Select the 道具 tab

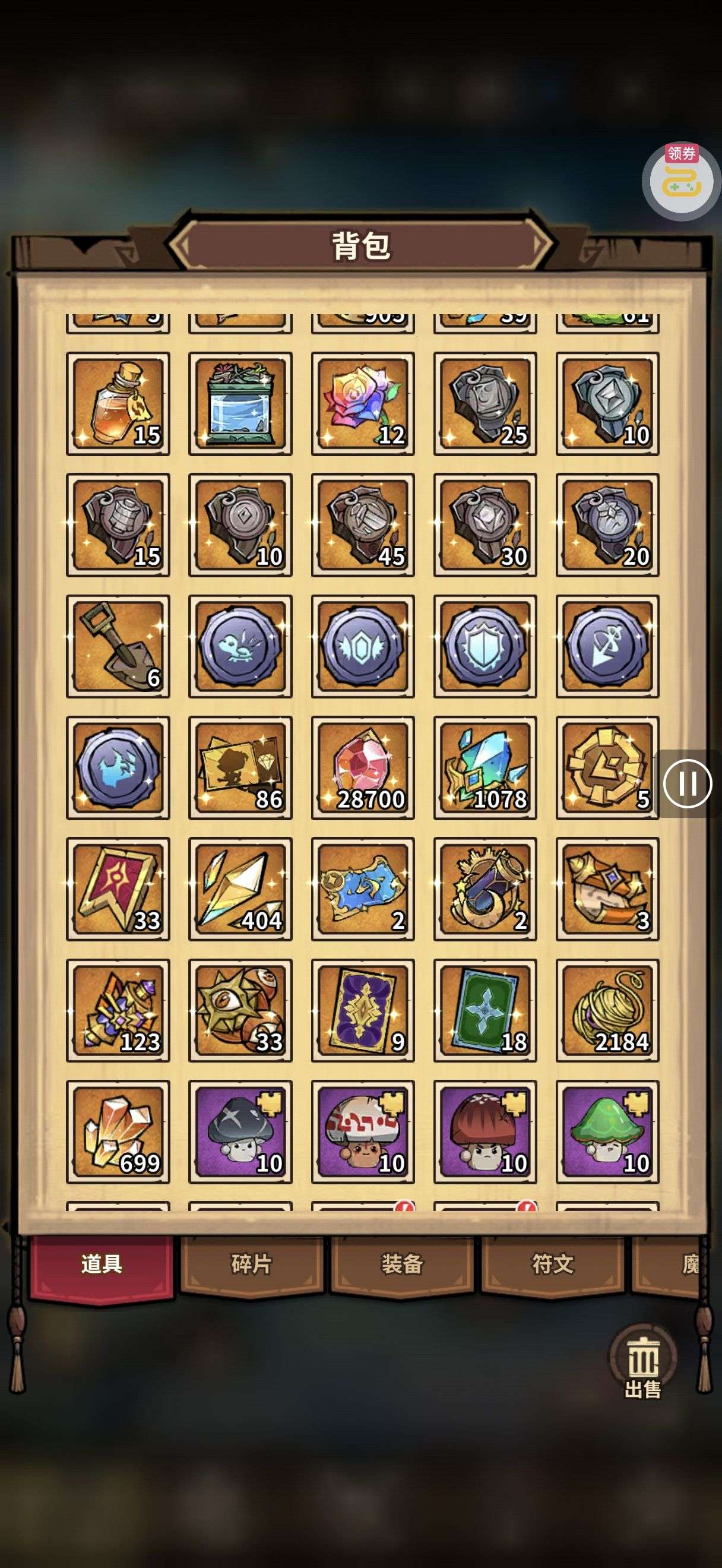pyautogui.click(x=102, y=1264)
